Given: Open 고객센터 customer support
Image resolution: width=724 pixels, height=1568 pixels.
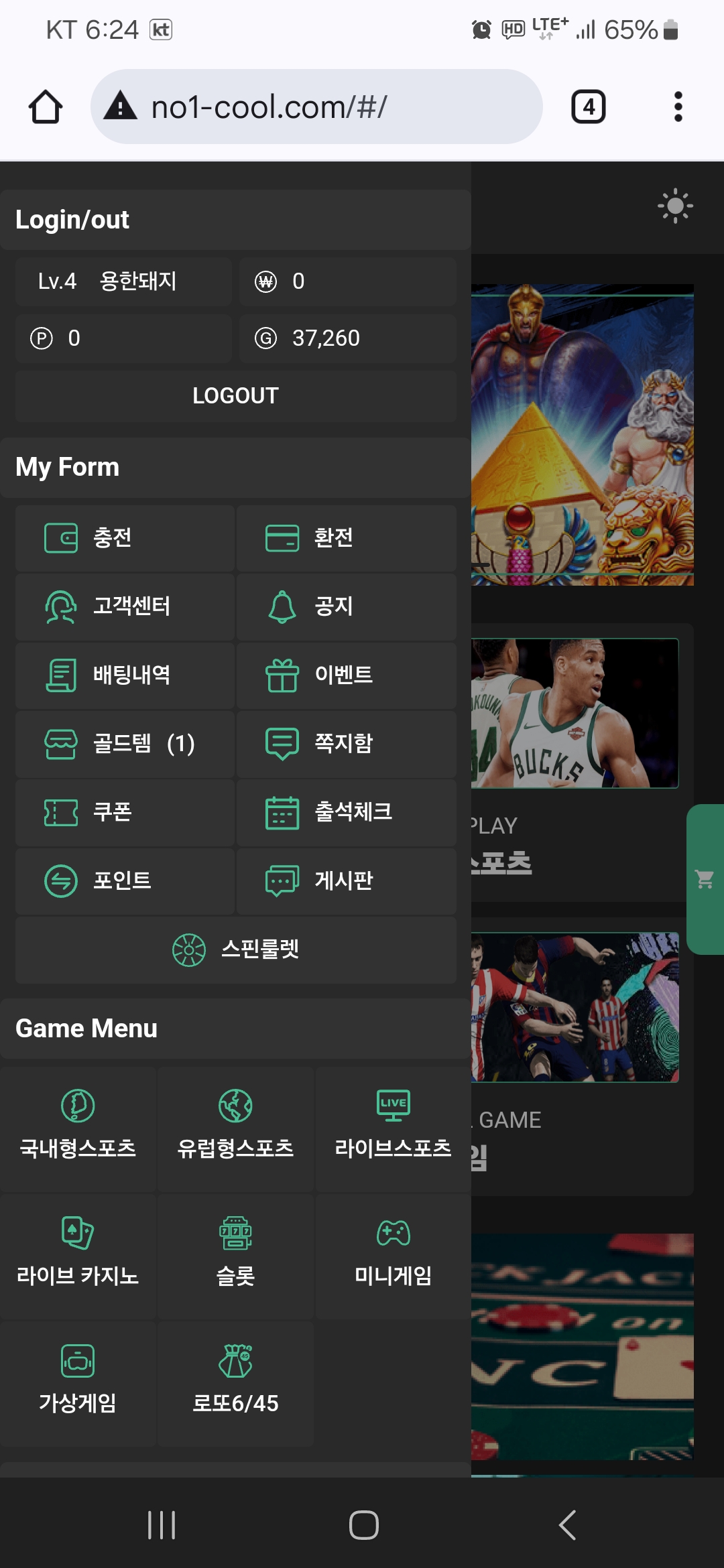Looking at the screenshot, I should tap(125, 606).
